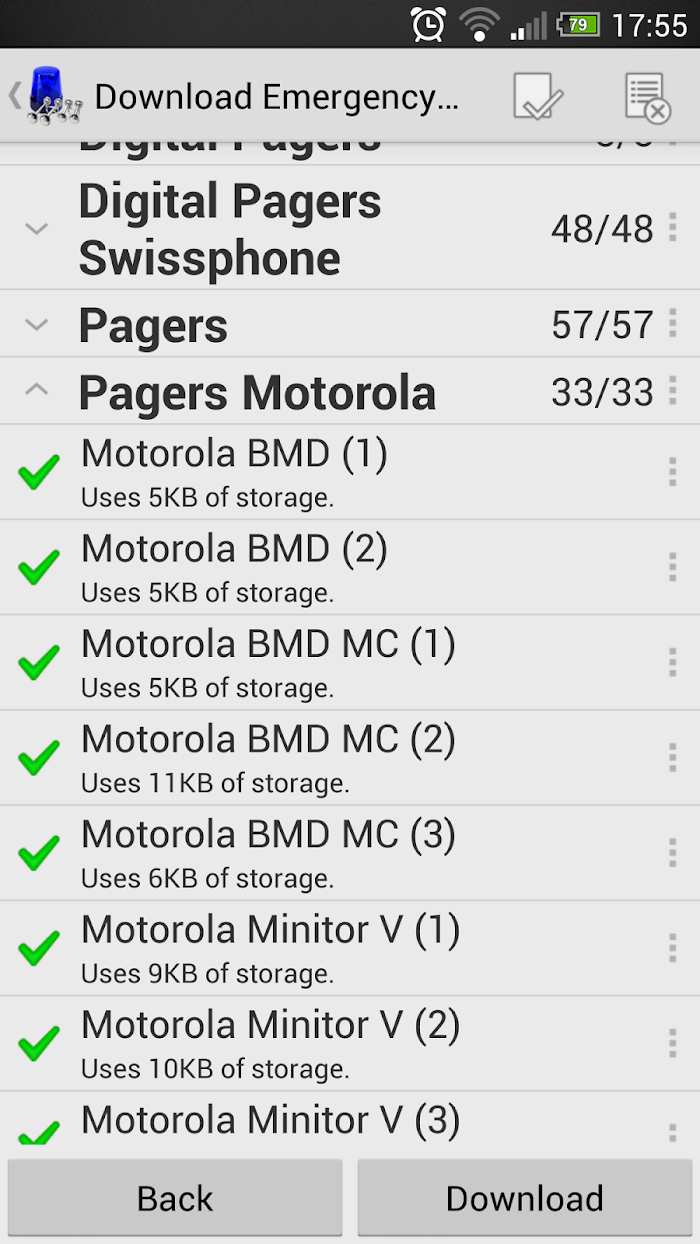The height and width of the screenshot is (1244, 700).
Task: Deselect Motorola BMD MC (1)
Action: click(39, 662)
